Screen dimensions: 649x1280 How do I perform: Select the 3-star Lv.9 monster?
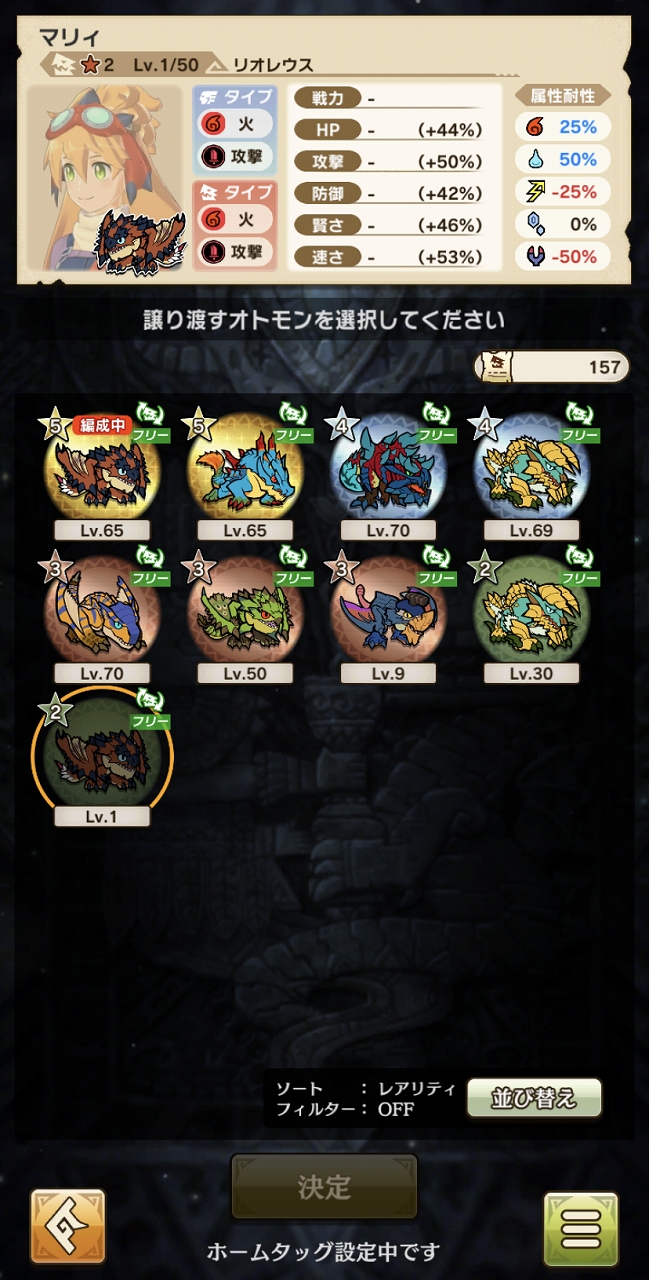click(x=387, y=612)
